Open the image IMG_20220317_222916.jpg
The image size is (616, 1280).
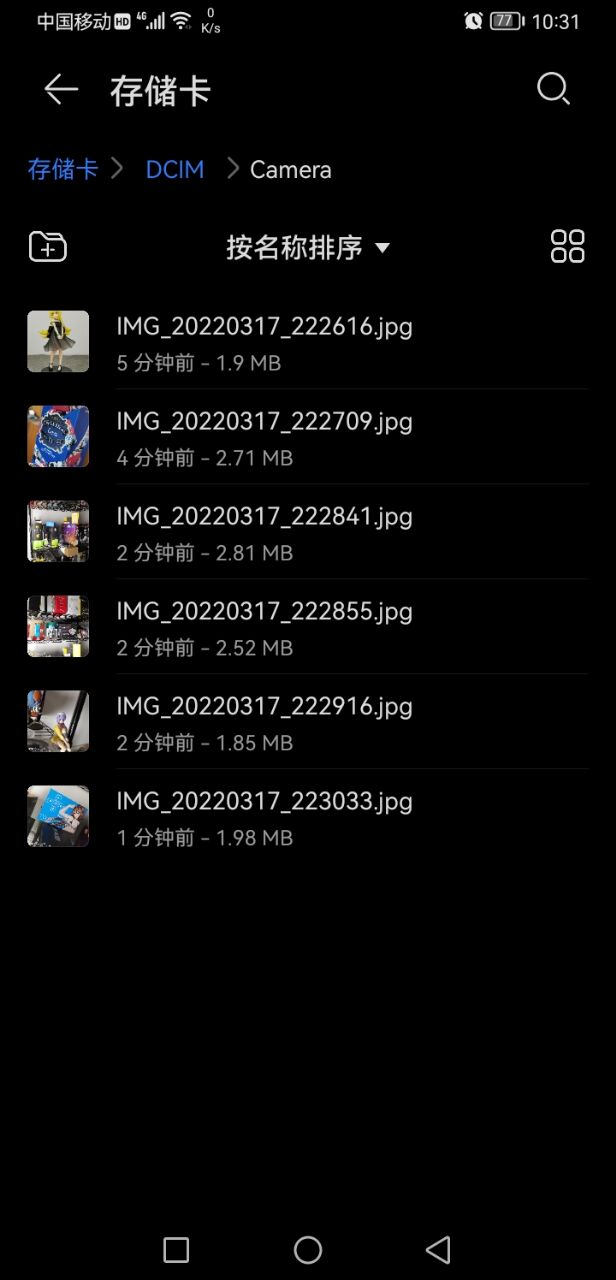264,722
